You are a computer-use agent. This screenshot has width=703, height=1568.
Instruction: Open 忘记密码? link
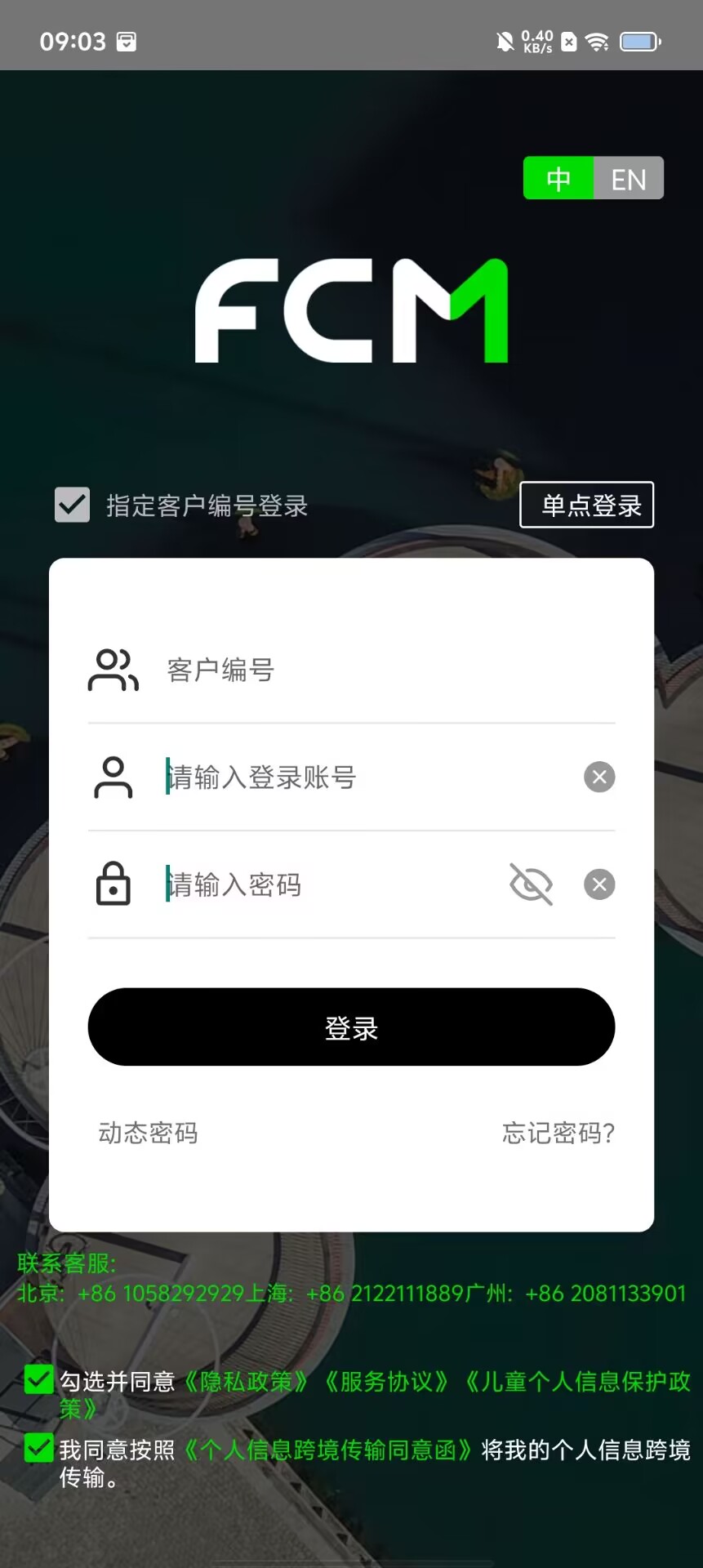coord(558,1133)
